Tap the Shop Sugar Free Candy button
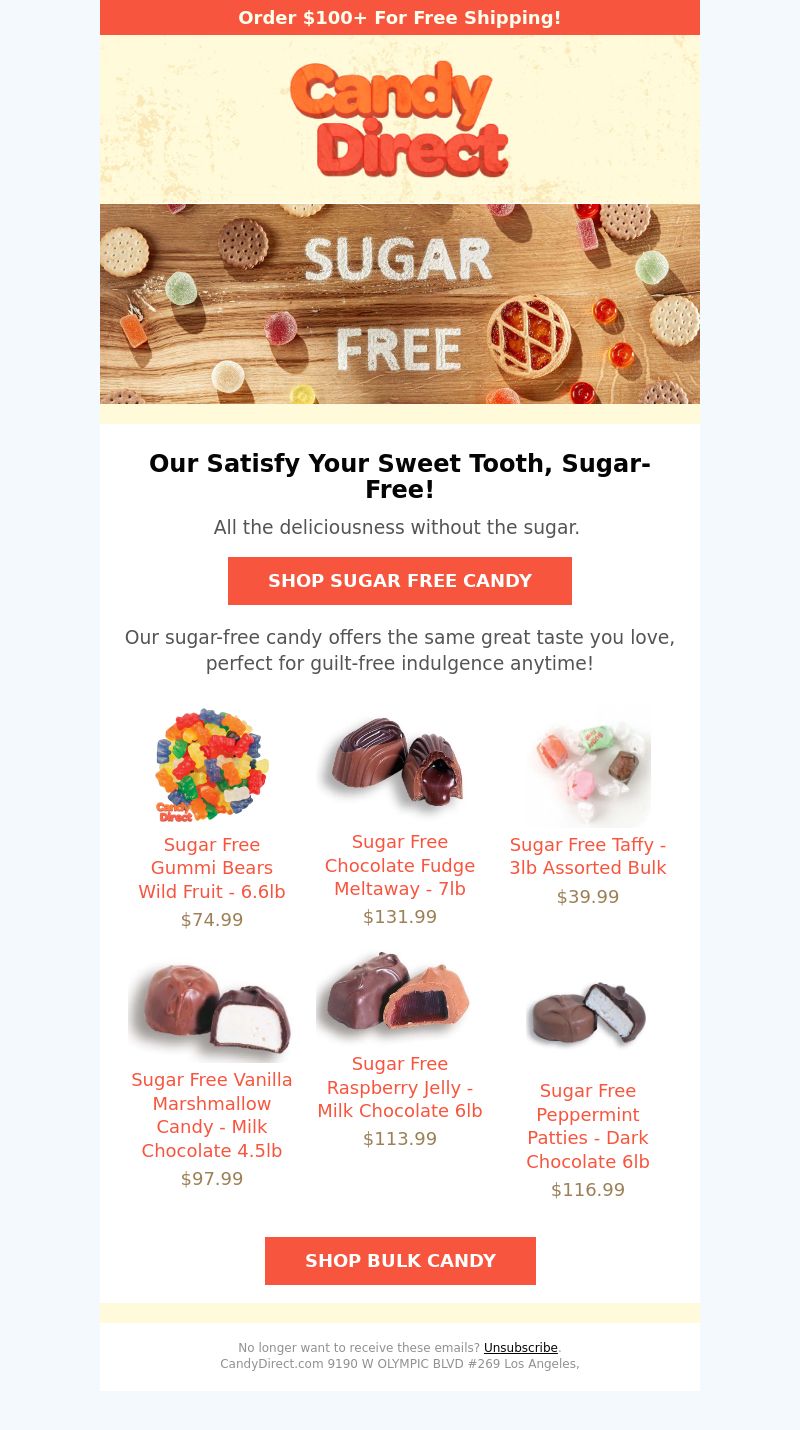 400,581
